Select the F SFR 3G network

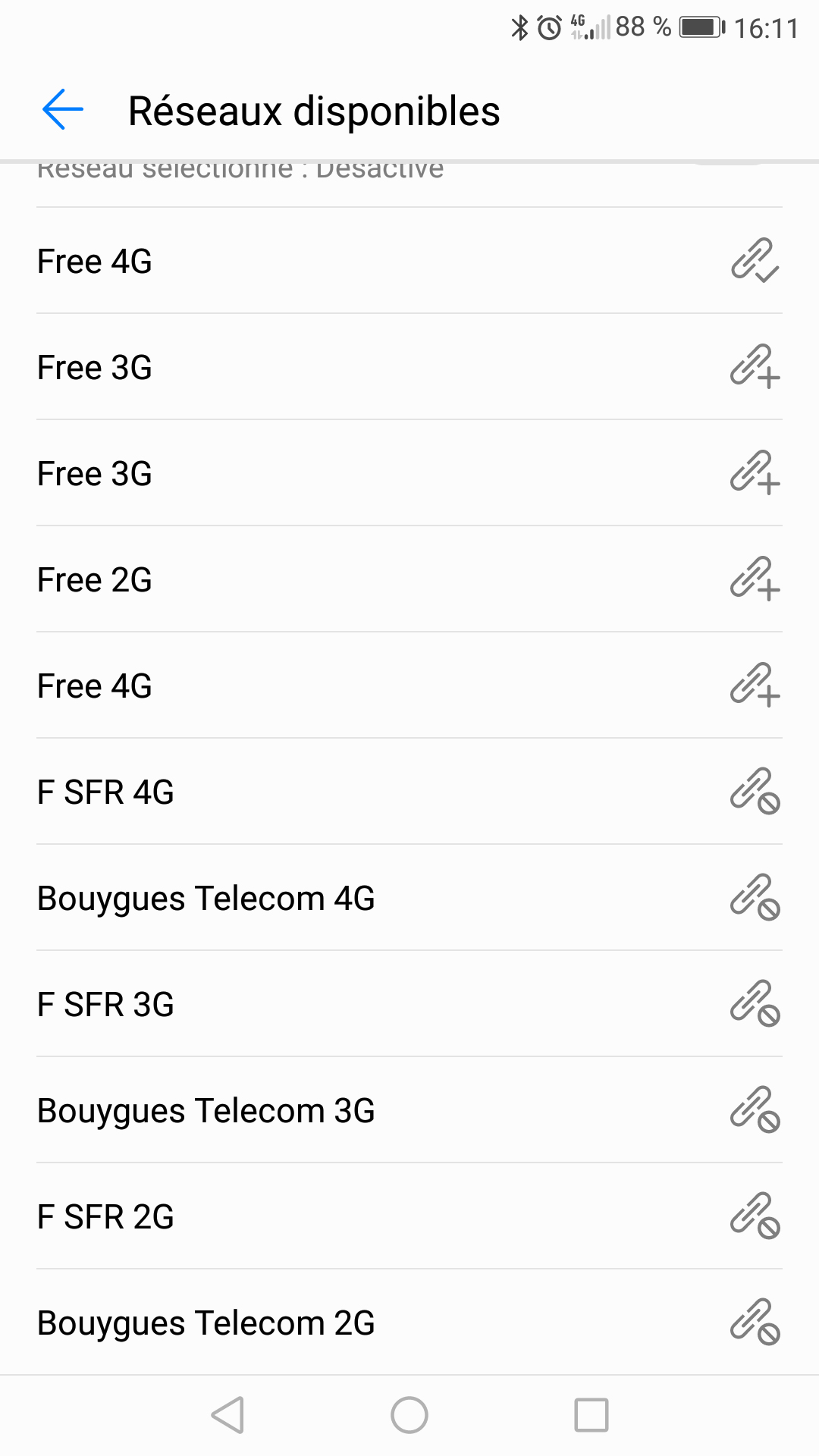[x=409, y=1004]
